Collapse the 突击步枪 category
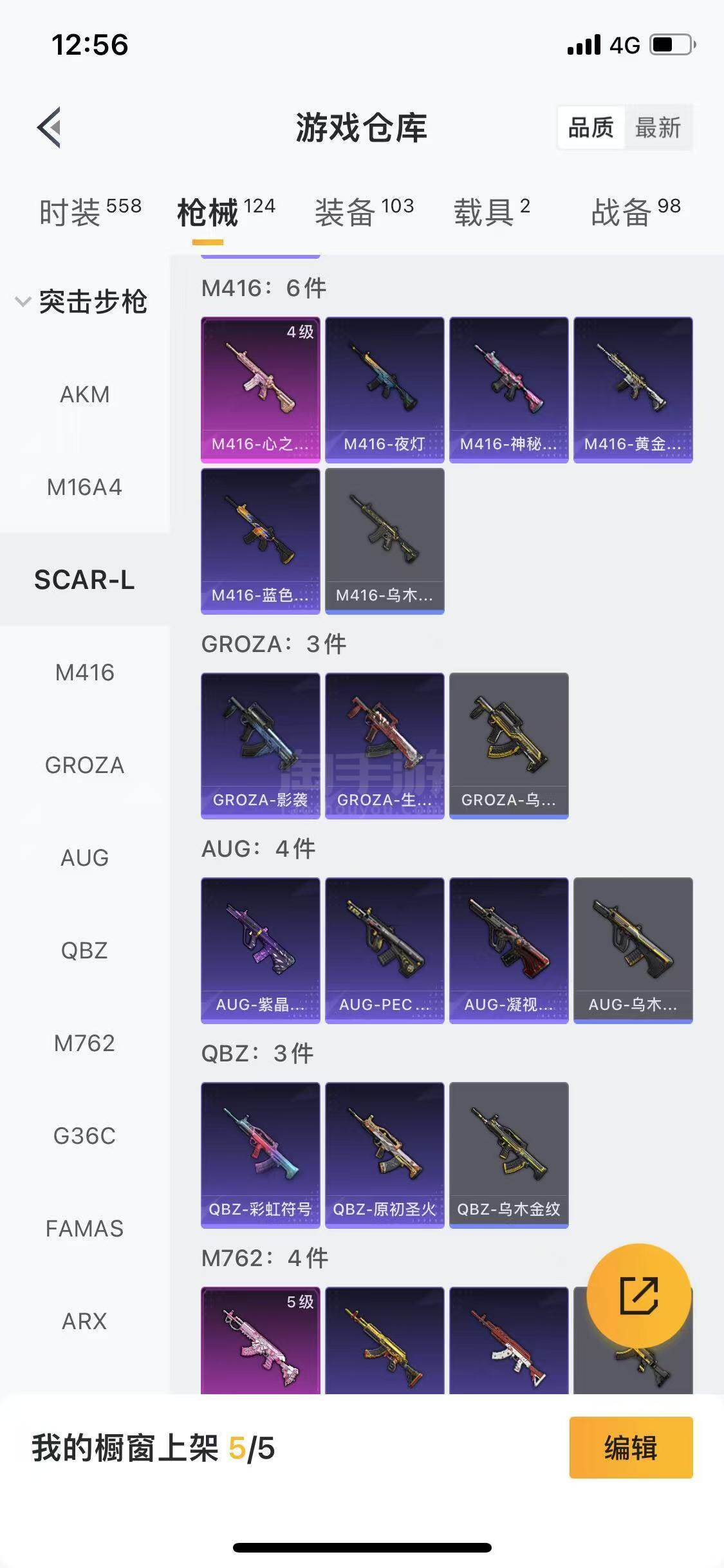 click(84, 301)
